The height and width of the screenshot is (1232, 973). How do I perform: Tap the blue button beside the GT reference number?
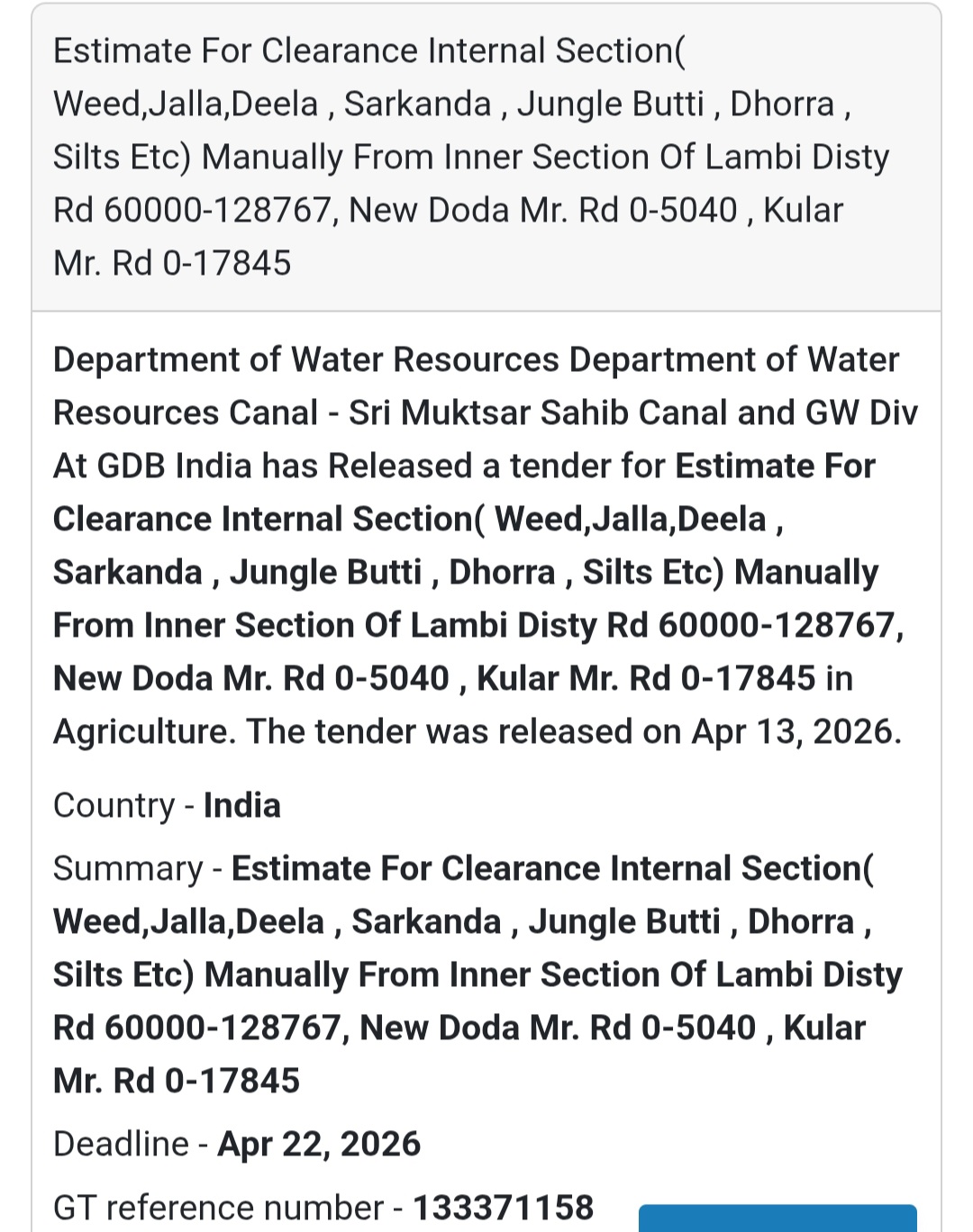[x=777, y=1219]
